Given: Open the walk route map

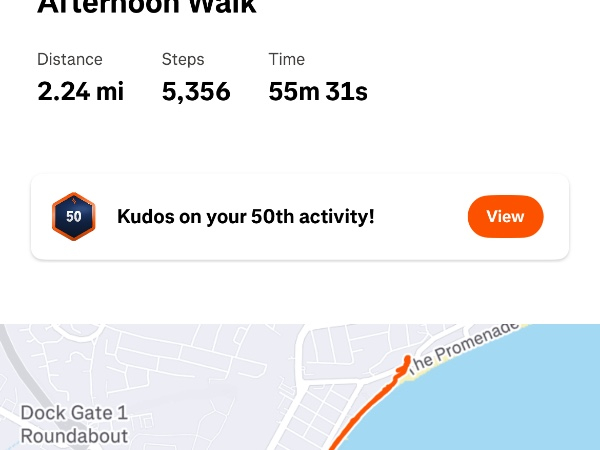Looking at the screenshot, I should click(x=300, y=388).
